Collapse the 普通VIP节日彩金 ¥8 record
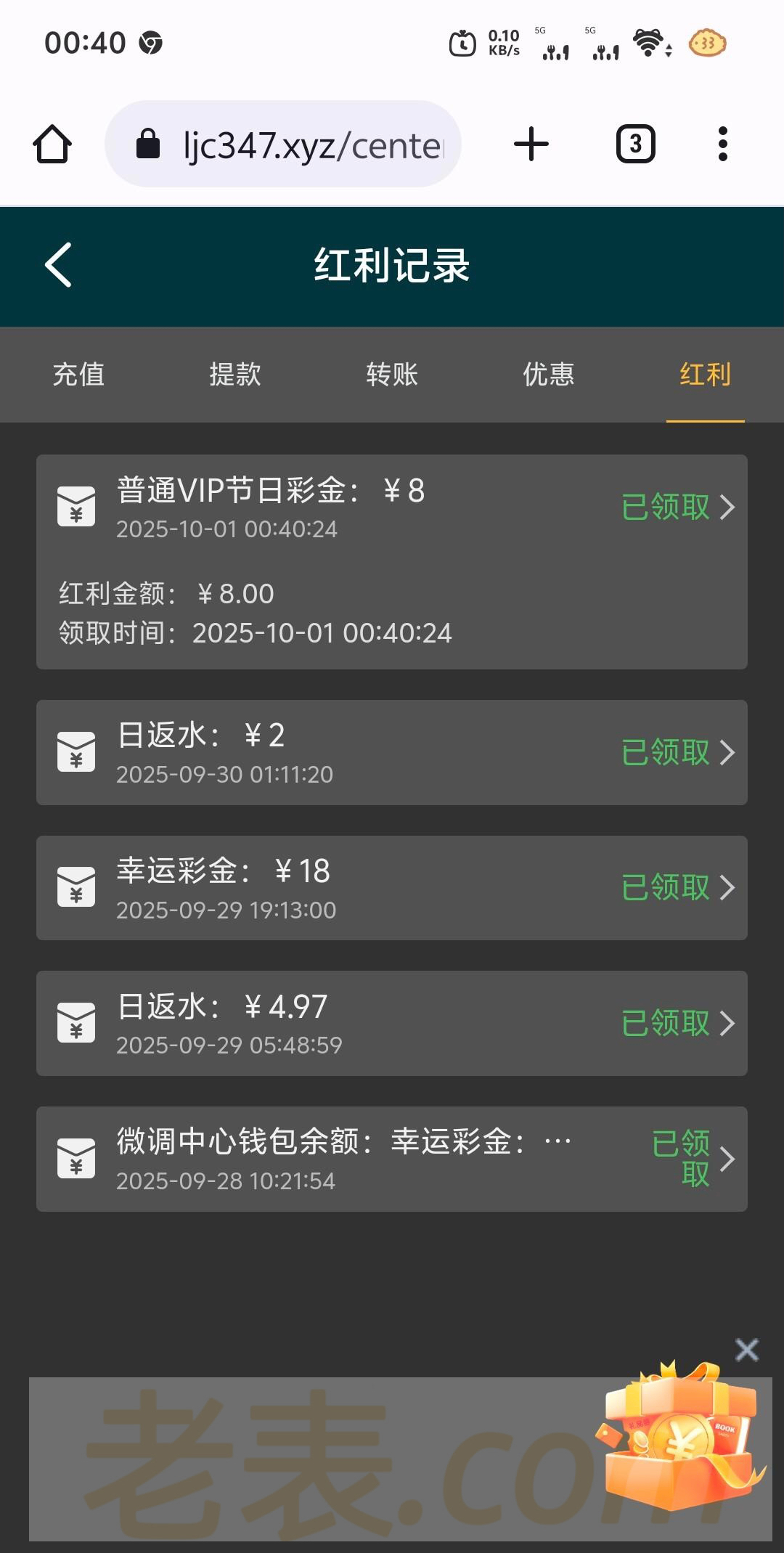784x1553 pixels. click(392, 507)
